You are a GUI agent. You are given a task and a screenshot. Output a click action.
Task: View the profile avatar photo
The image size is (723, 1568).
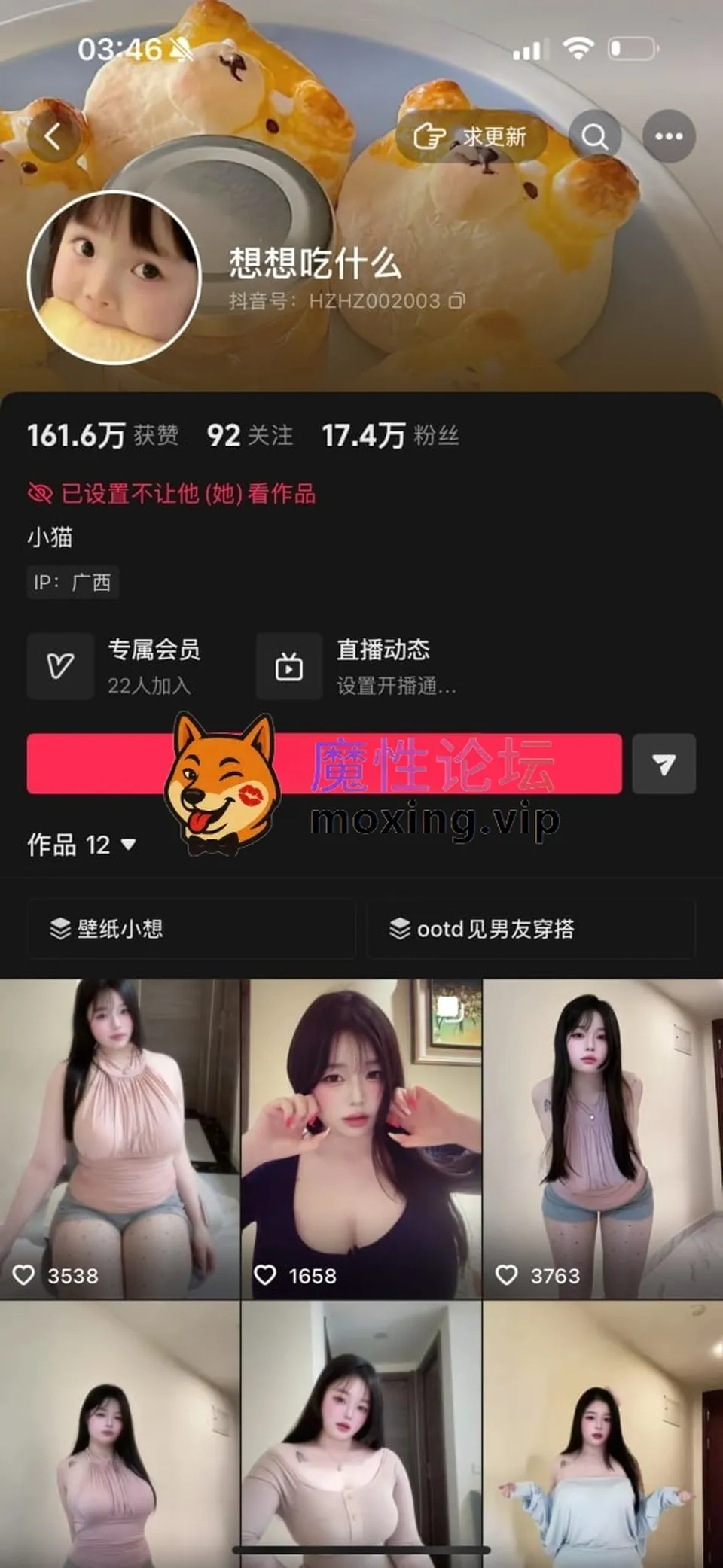(114, 277)
